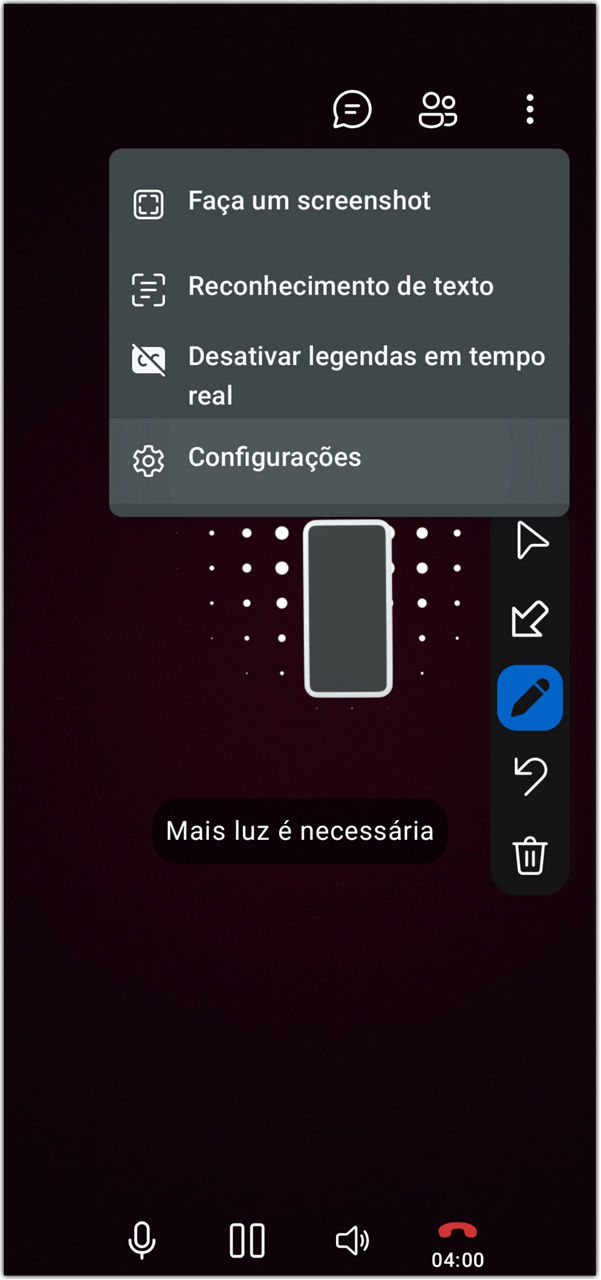Toggle the speaker audio
The height and width of the screenshot is (1280, 601).
[351, 1240]
